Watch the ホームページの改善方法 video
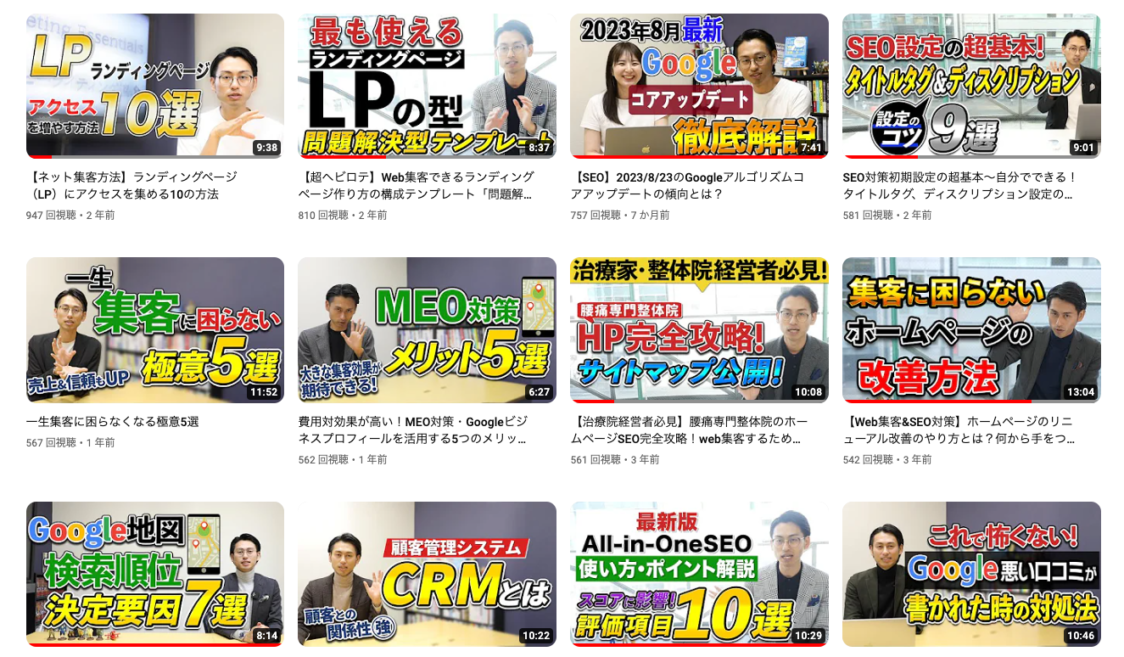The width and height of the screenshot is (1124, 657). click(x=971, y=330)
